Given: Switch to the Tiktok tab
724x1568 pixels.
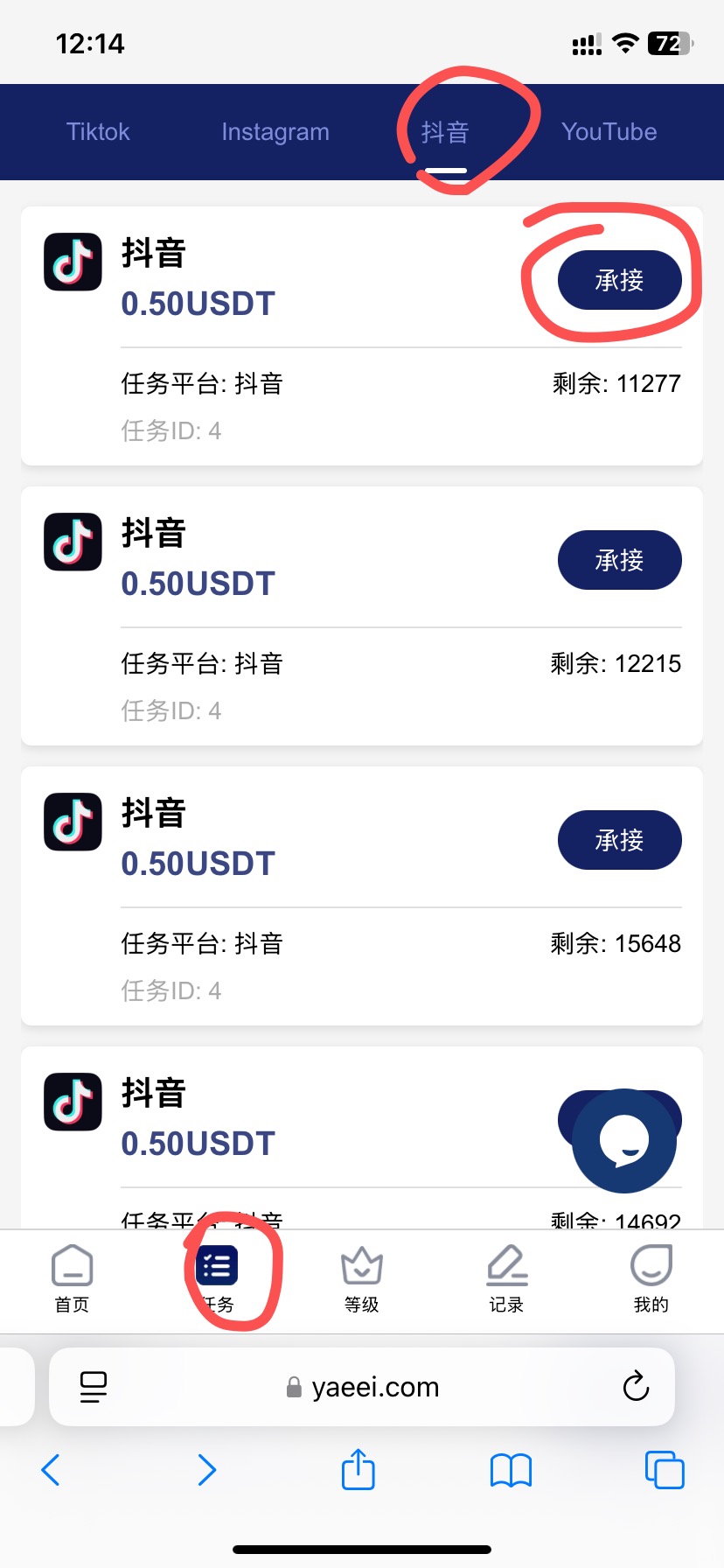Looking at the screenshot, I should coord(98,132).
